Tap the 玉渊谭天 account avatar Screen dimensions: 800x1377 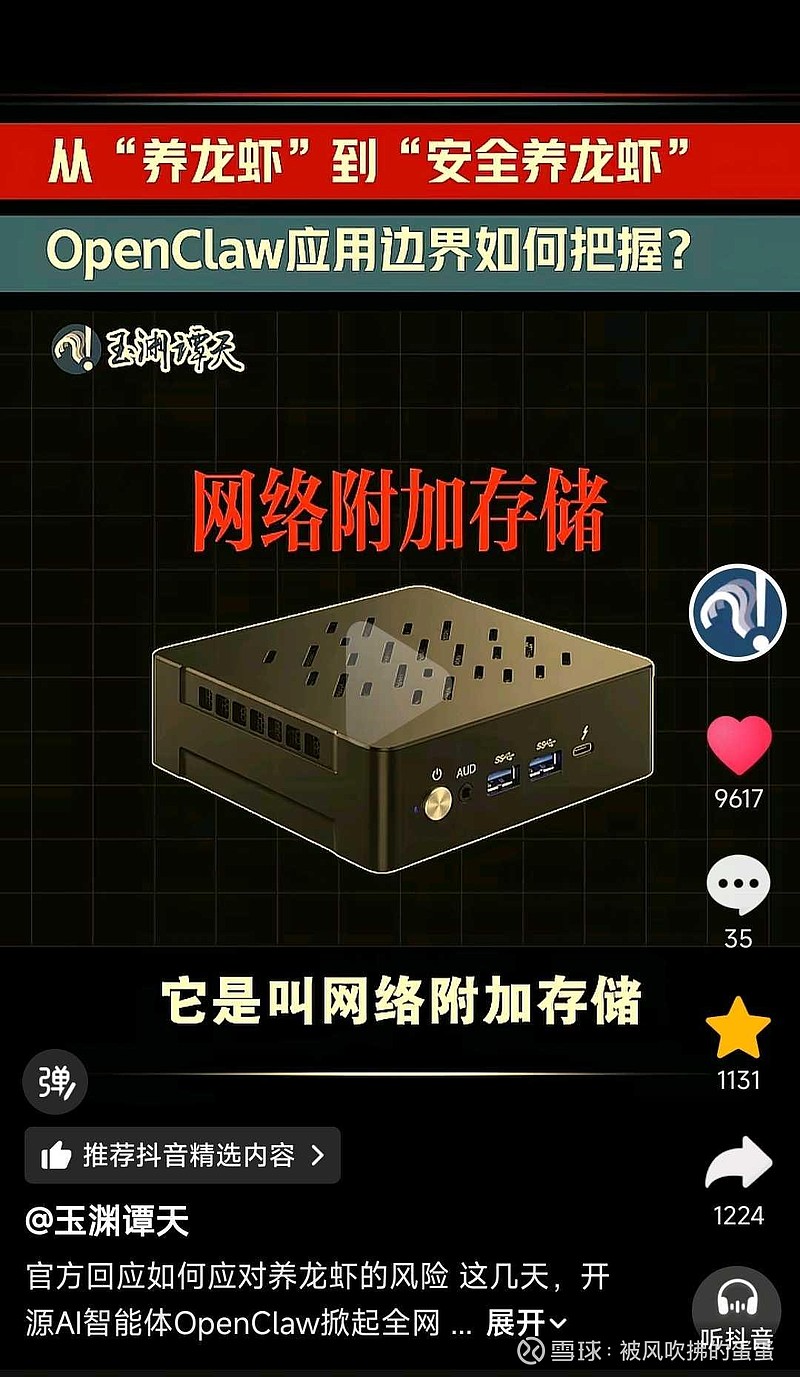coord(738,611)
